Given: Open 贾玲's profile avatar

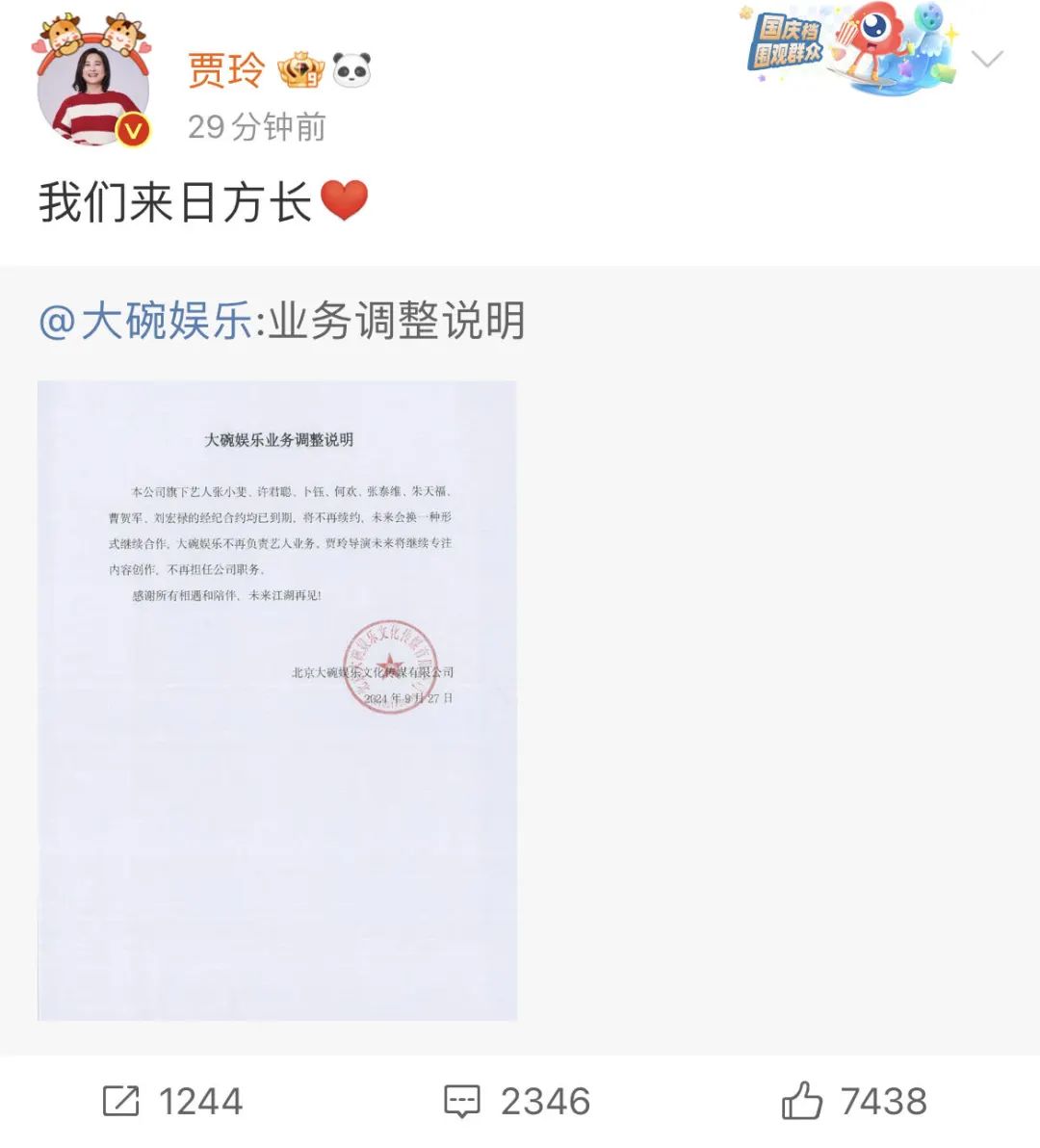Looking at the screenshot, I should pos(93,96).
